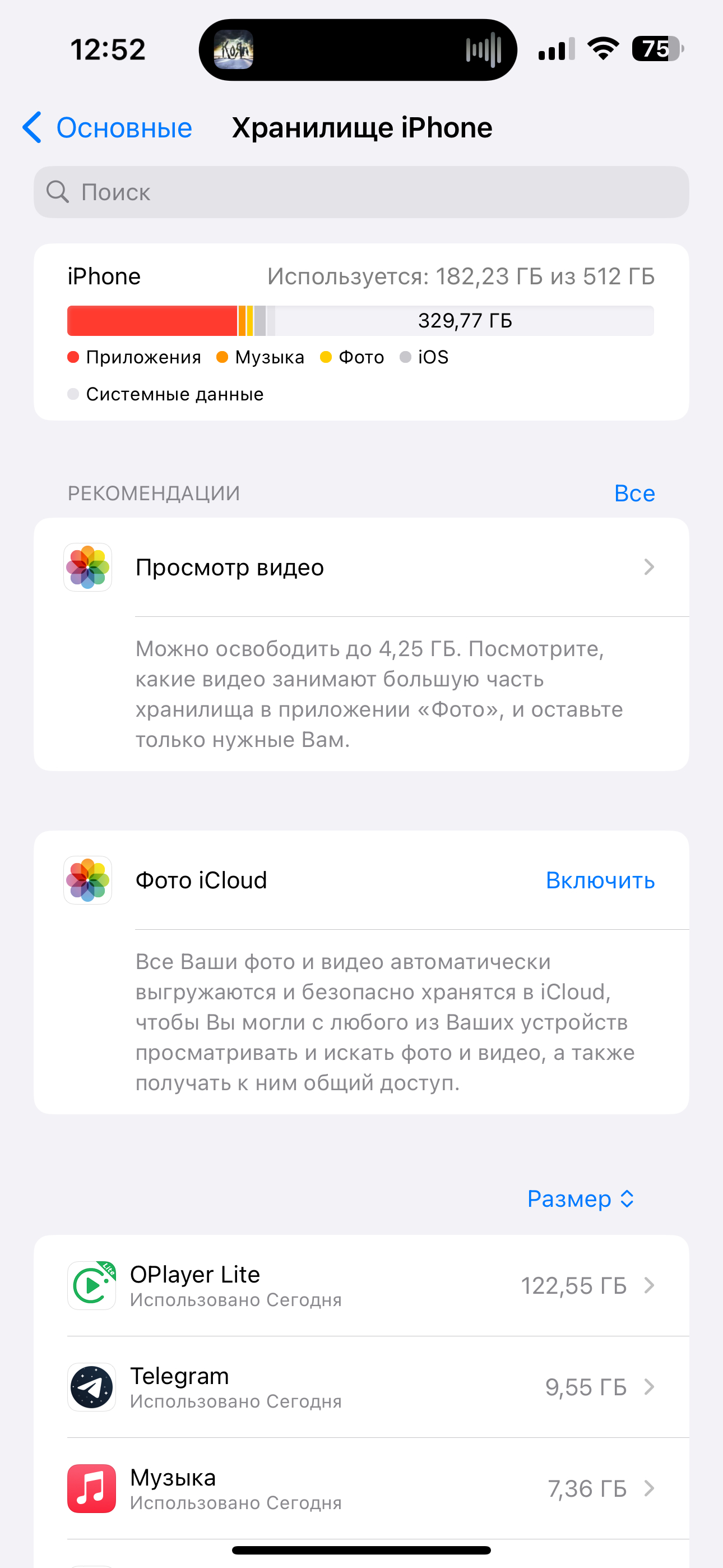Viewport: 723px width, 1568px height.
Task: Open the Размер sorting dropdown
Action: click(581, 1198)
